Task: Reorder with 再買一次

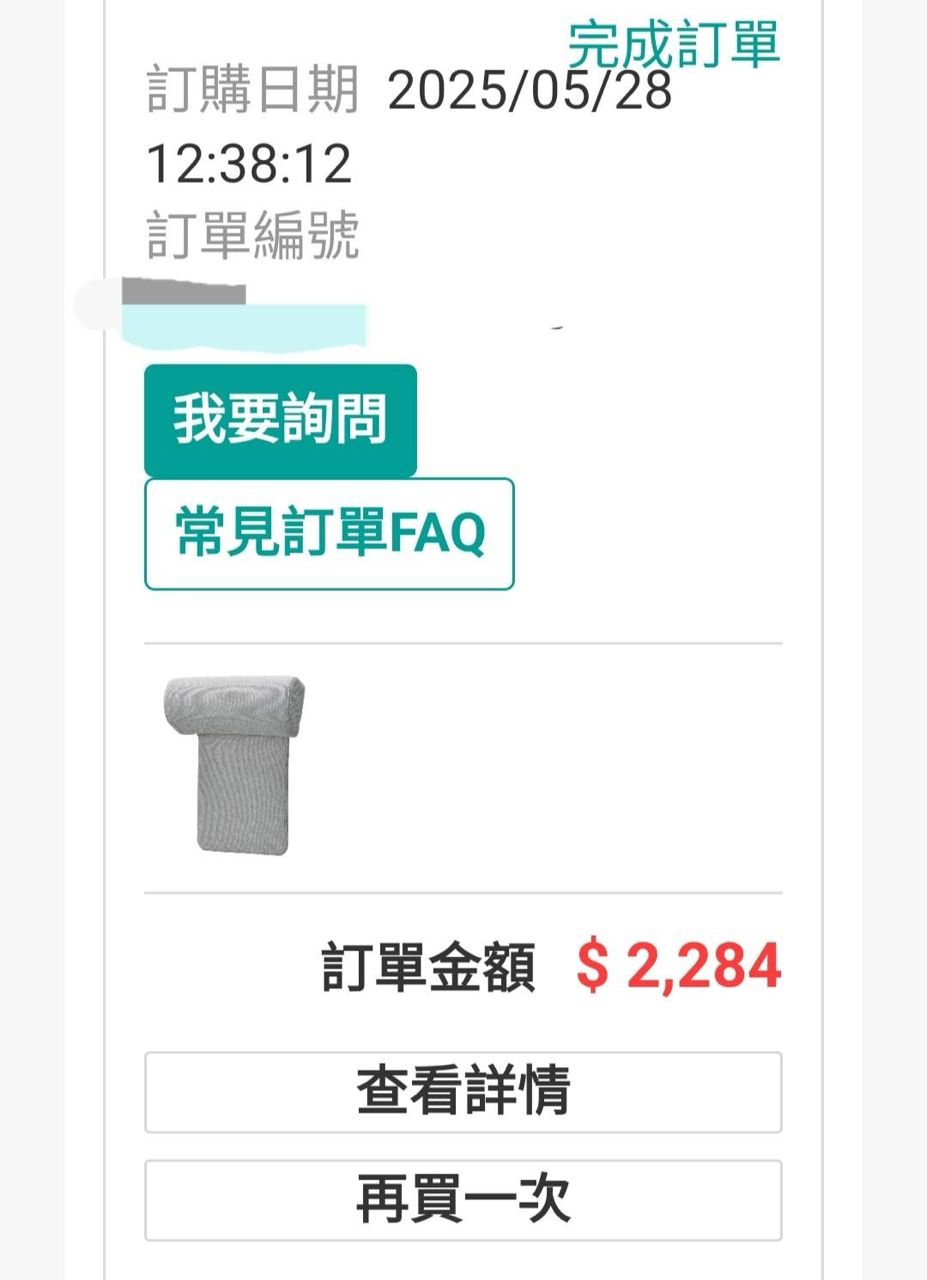Action: click(463, 1200)
